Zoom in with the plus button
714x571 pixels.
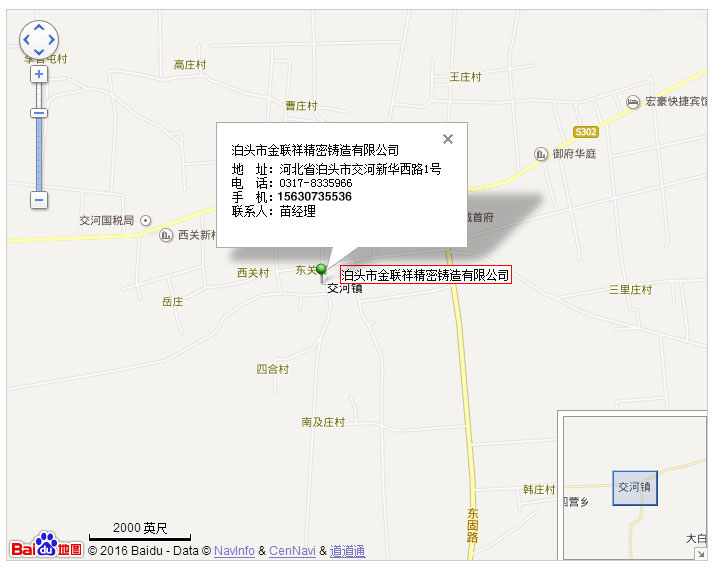tap(39, 74)
